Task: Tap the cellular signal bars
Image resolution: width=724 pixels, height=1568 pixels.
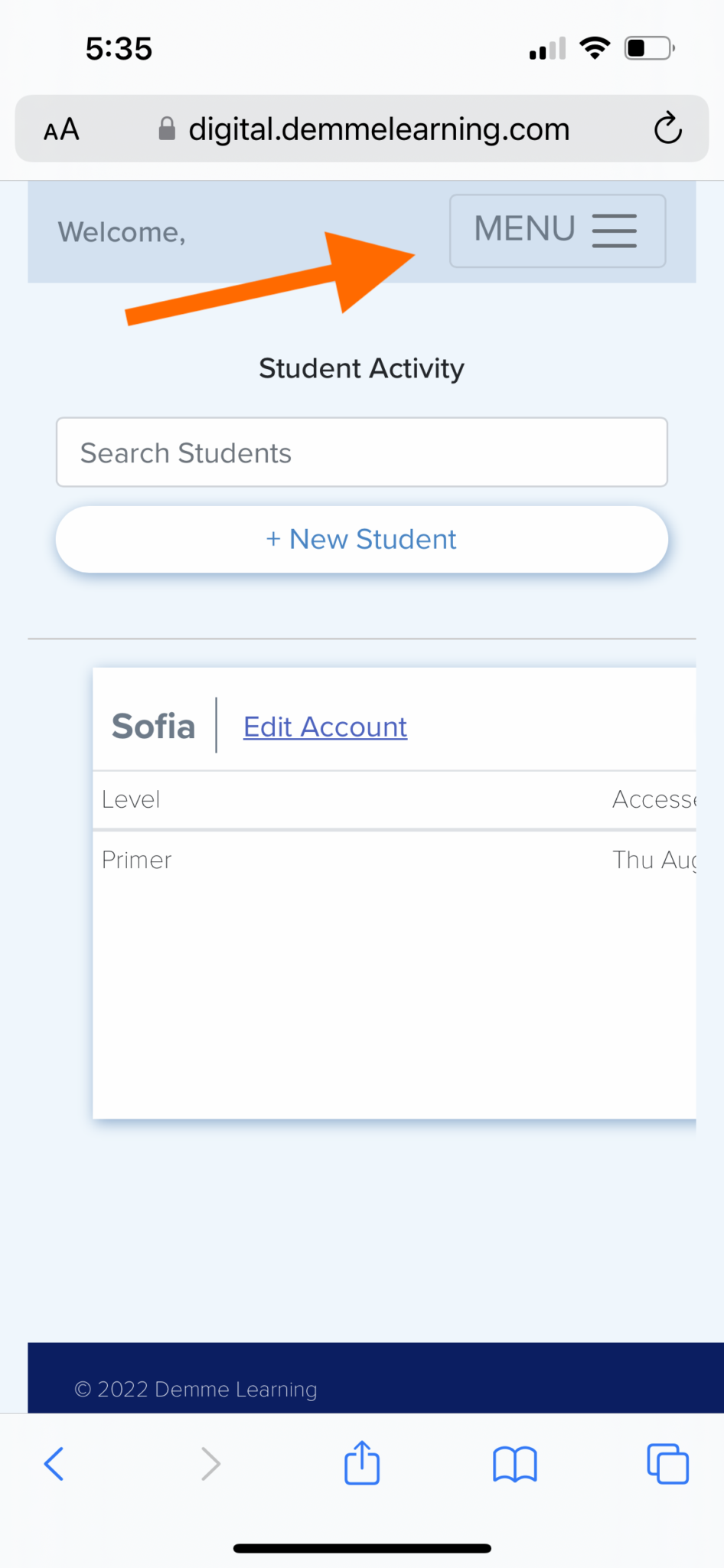Action: click(x=546, y=48)
